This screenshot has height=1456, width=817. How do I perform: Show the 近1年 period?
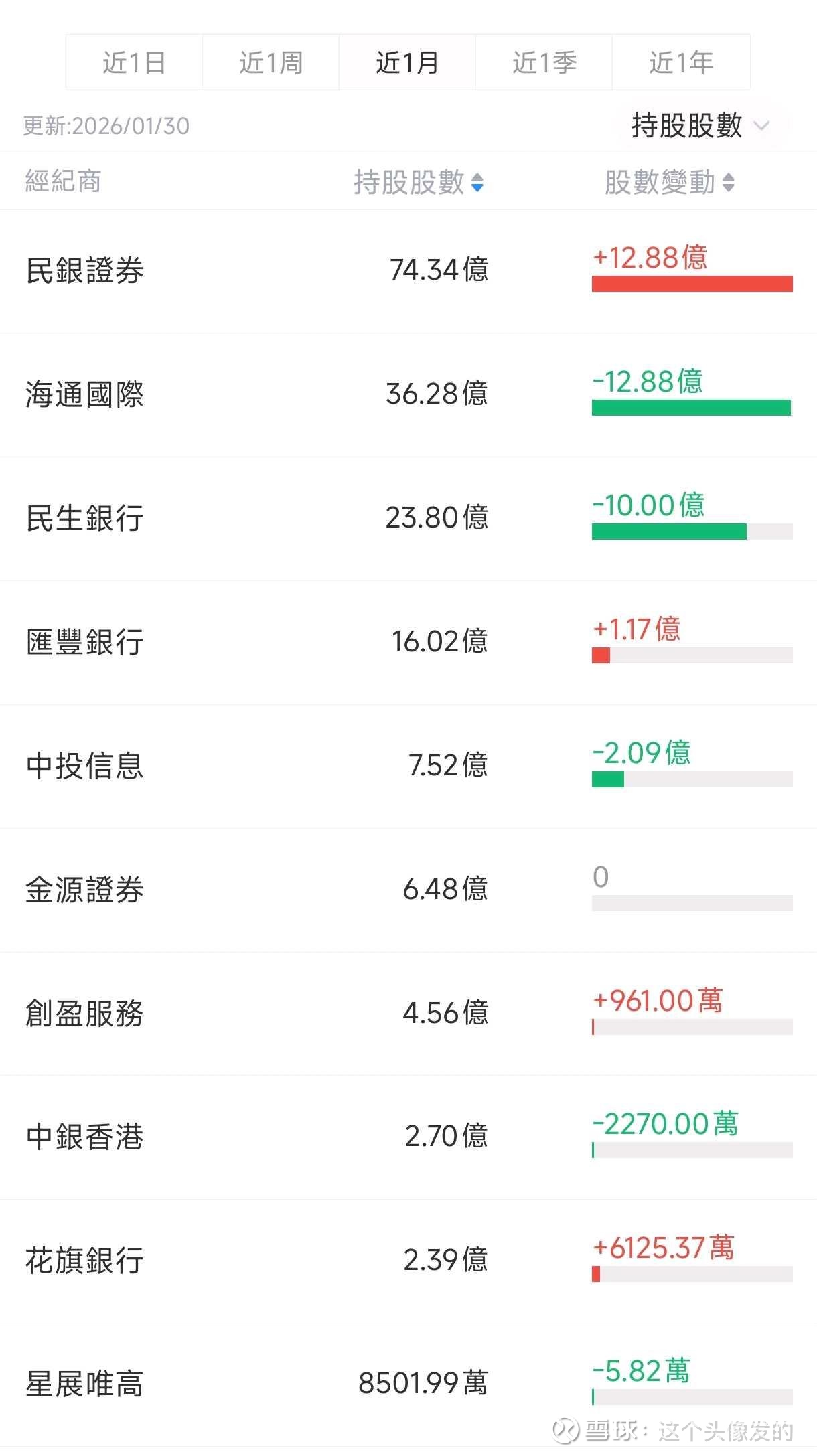point(680,62)
